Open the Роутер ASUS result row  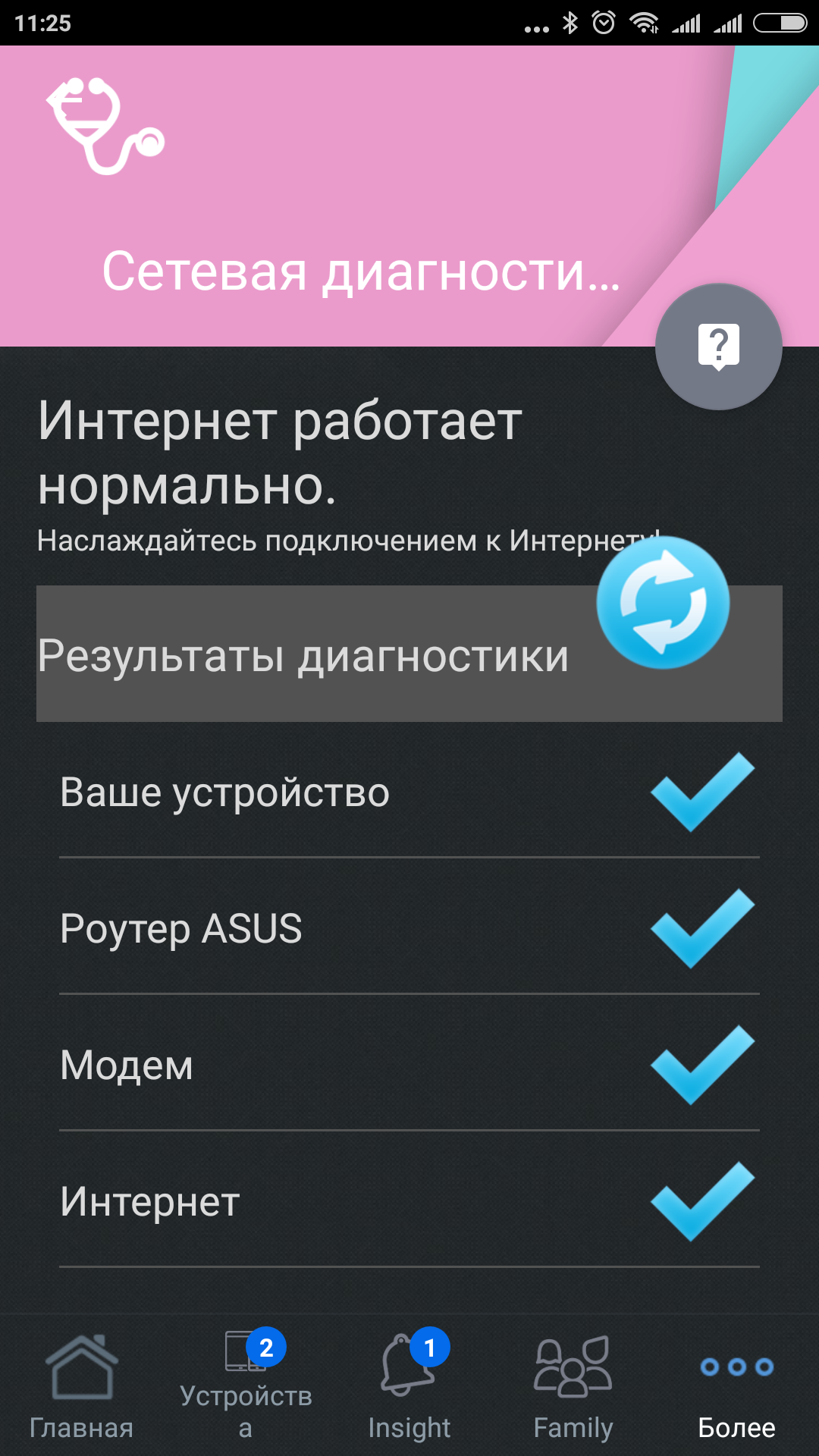click(x=409, y=929)
